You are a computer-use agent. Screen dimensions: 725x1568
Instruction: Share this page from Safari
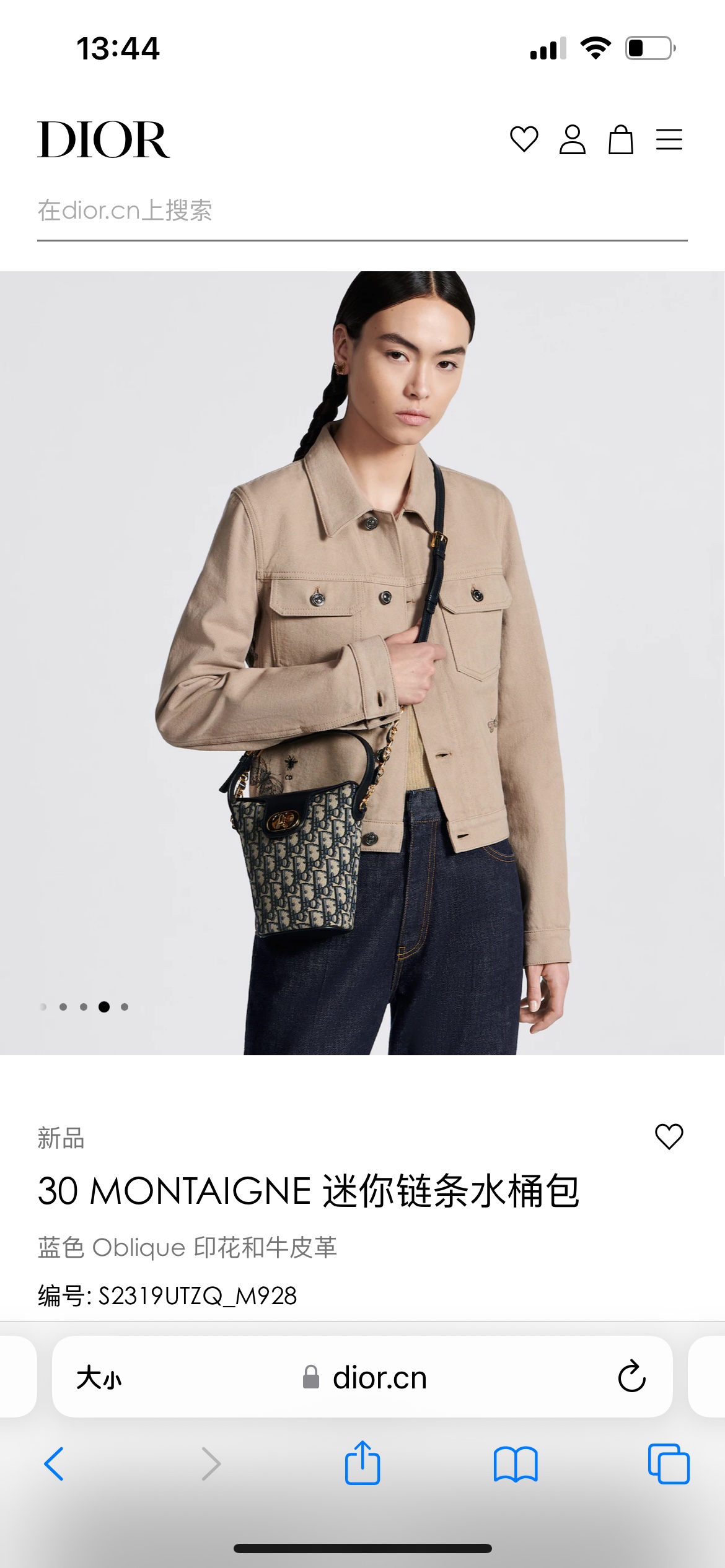(x=362, y=1462)
